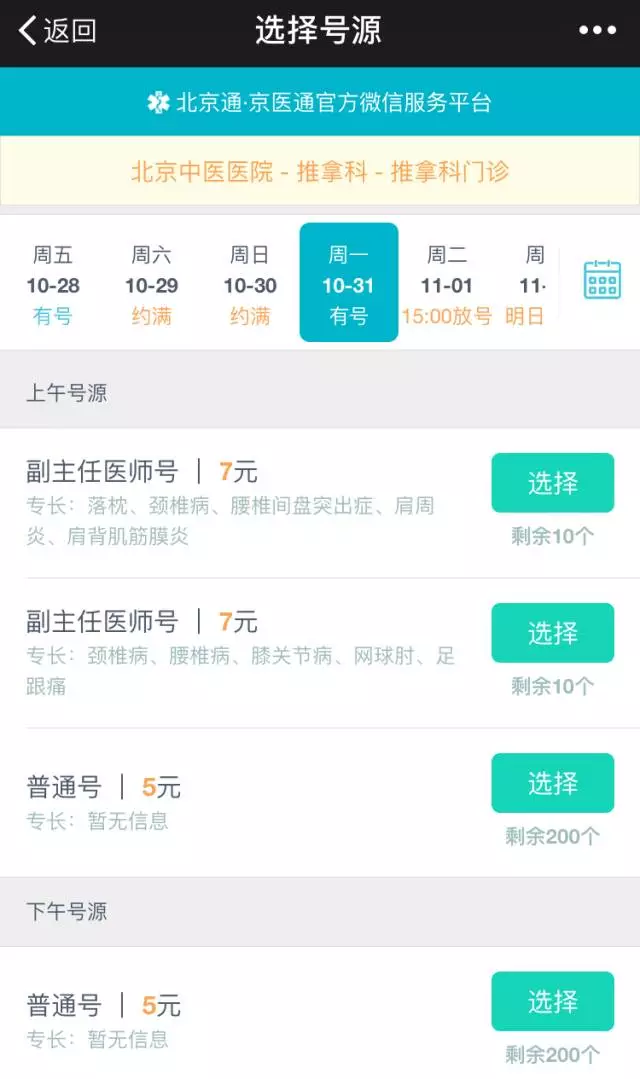Open the calendar date picker icon
The image size is (640, 1079).
point(602,279)
